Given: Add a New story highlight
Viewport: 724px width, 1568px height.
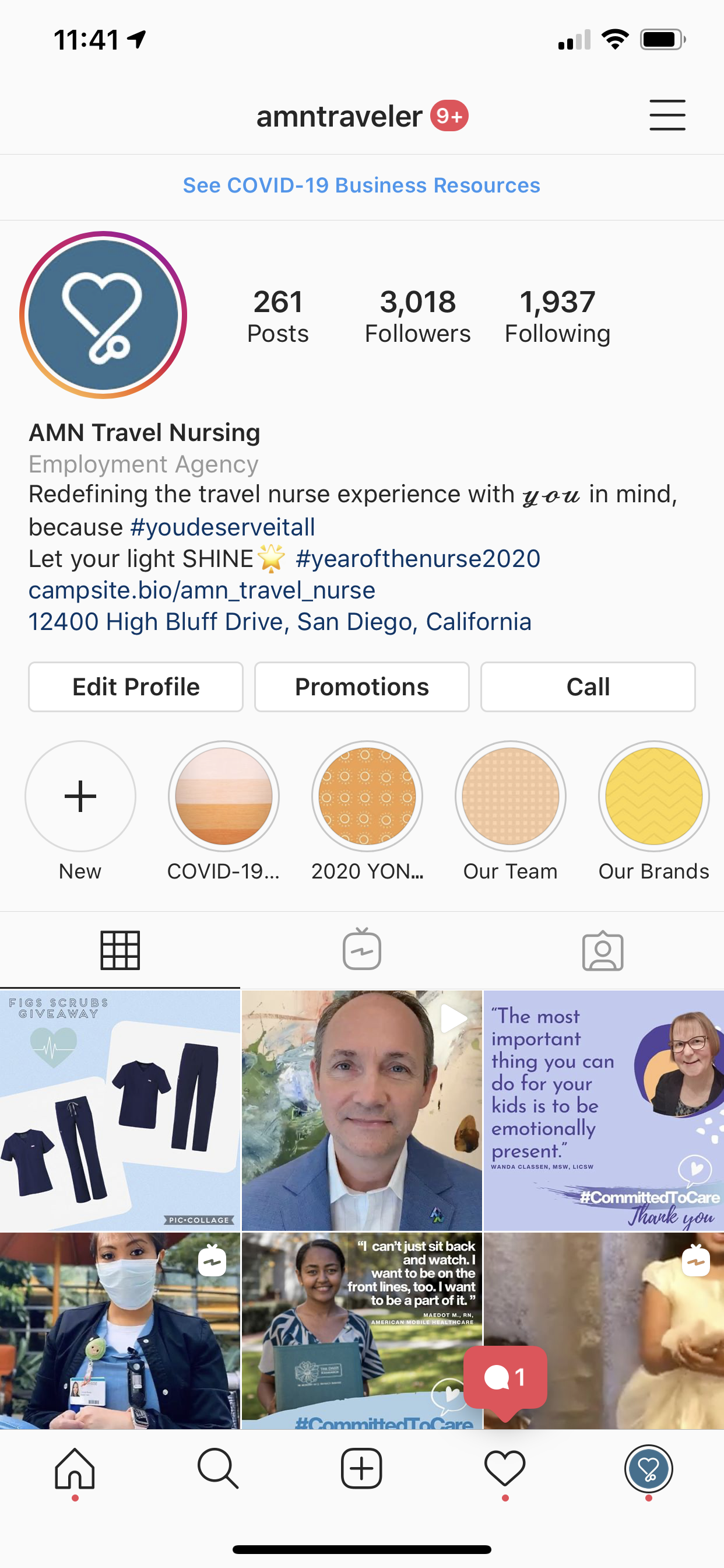Looking at the screenshot, I should point(80,796).
